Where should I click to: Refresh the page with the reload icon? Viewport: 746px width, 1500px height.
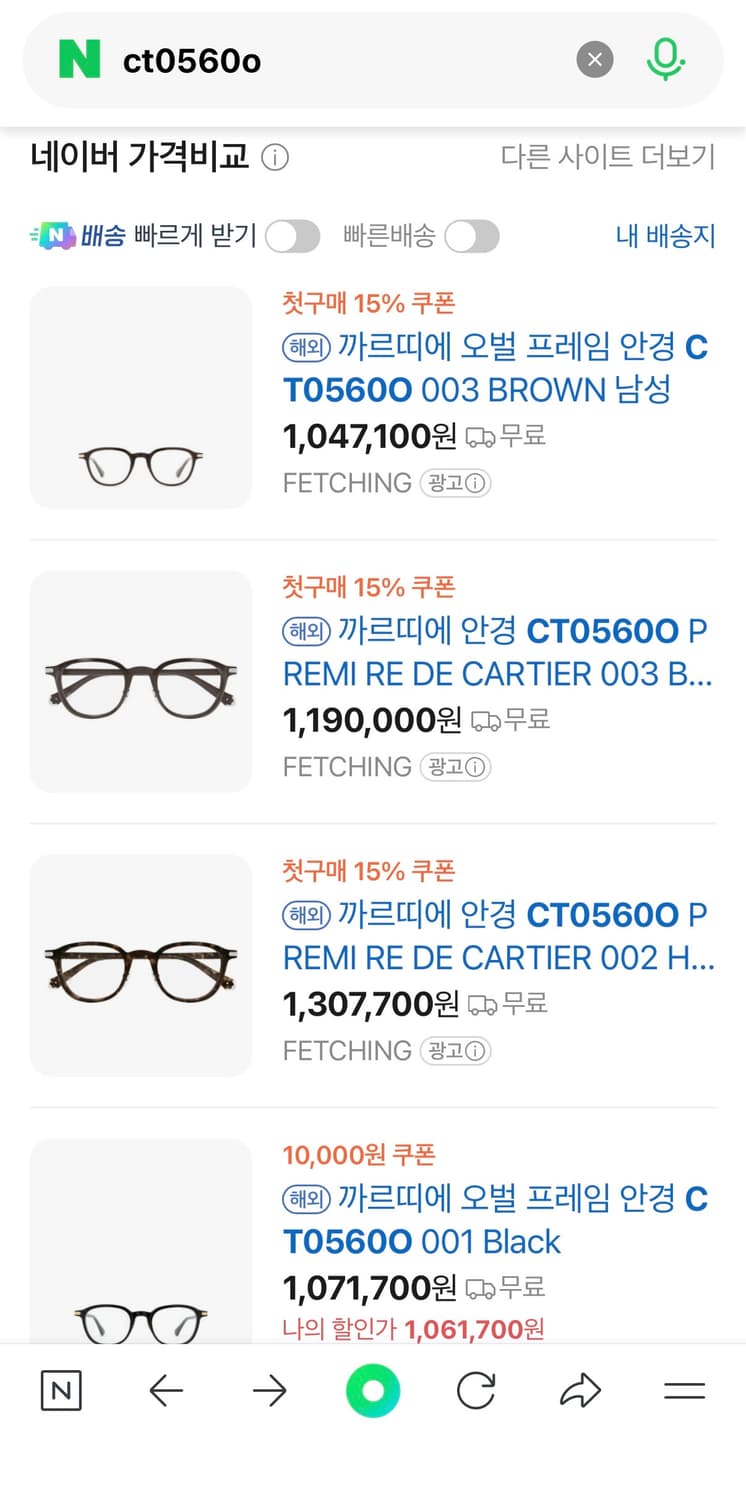click(477, 1389)
